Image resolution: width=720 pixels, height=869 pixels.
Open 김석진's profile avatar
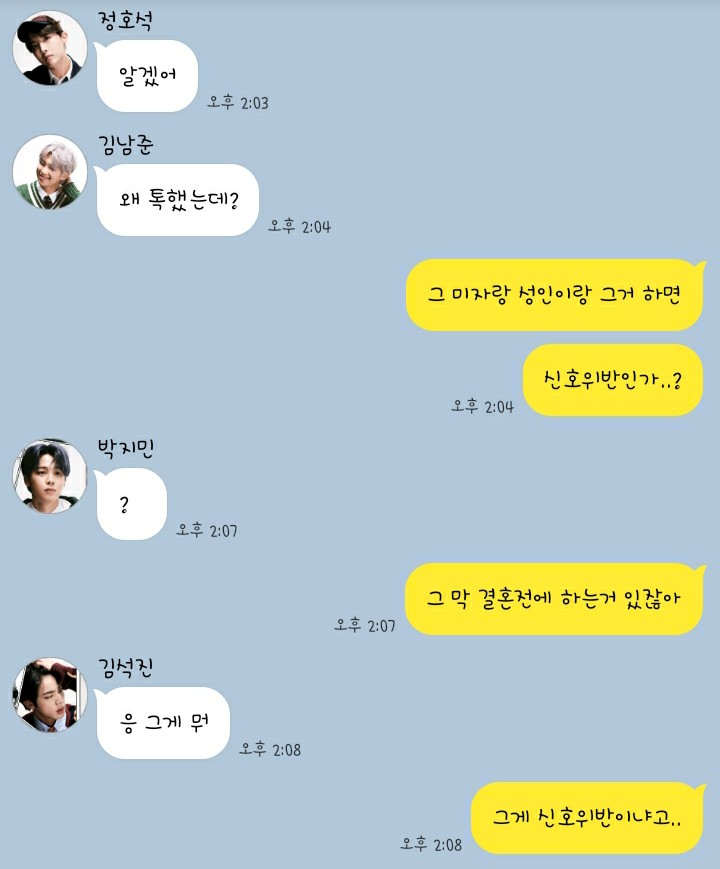click(x=50, y=695)
